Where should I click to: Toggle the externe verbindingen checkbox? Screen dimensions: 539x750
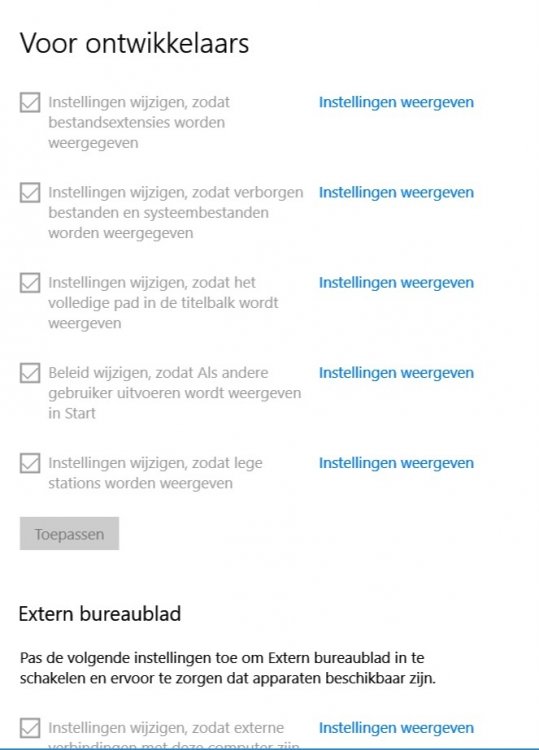click(30, 728)
